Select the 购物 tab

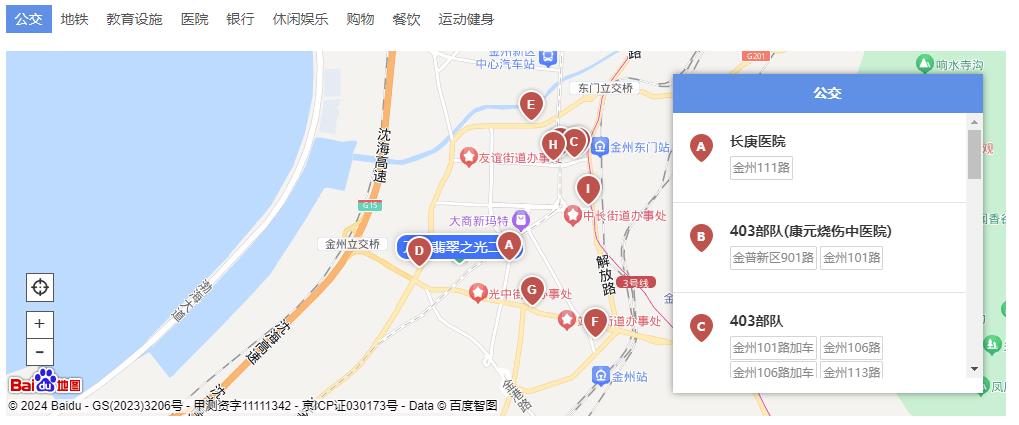click(x=360, y=19)
